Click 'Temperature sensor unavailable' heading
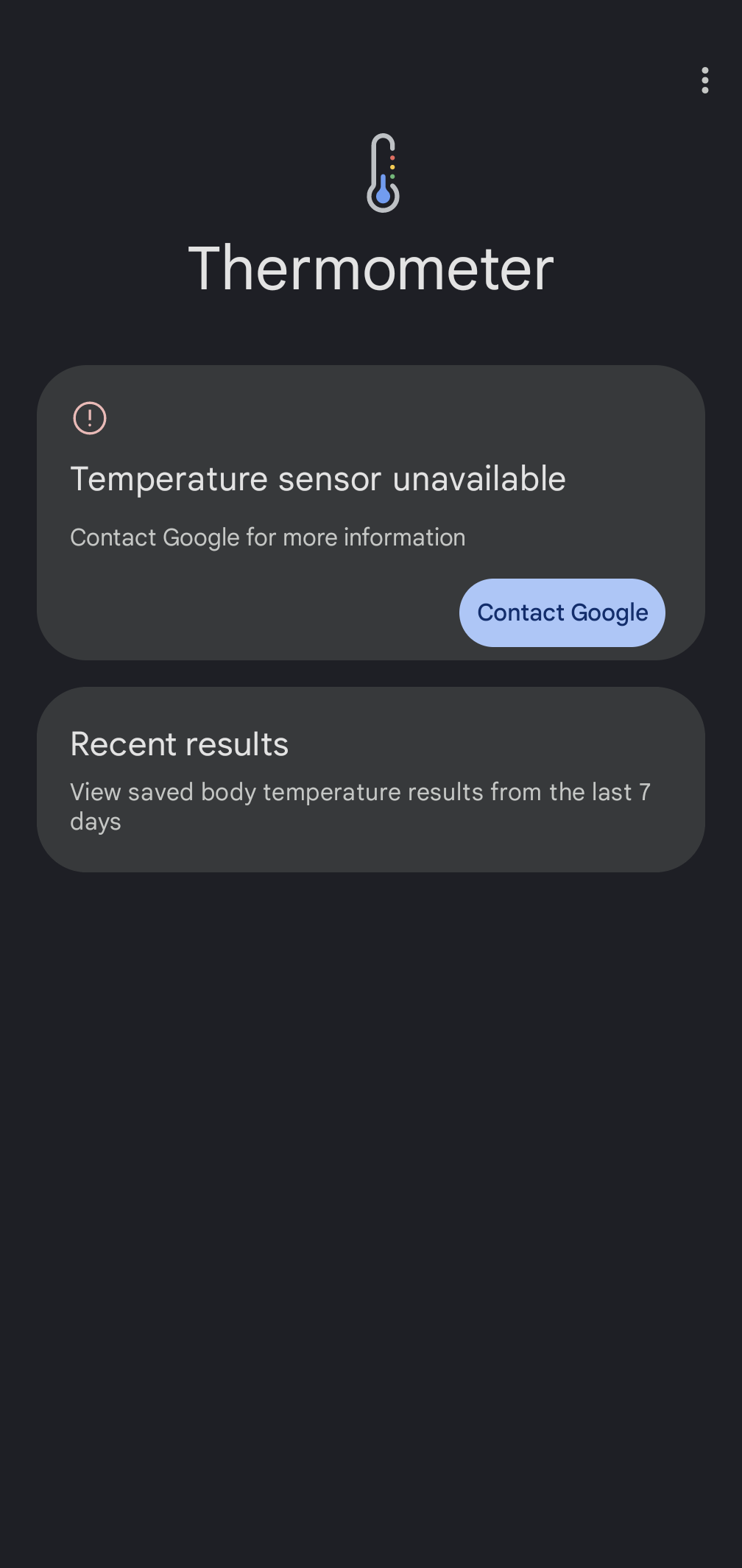This screenshot has width=742, height=1568. click(318, 478)
